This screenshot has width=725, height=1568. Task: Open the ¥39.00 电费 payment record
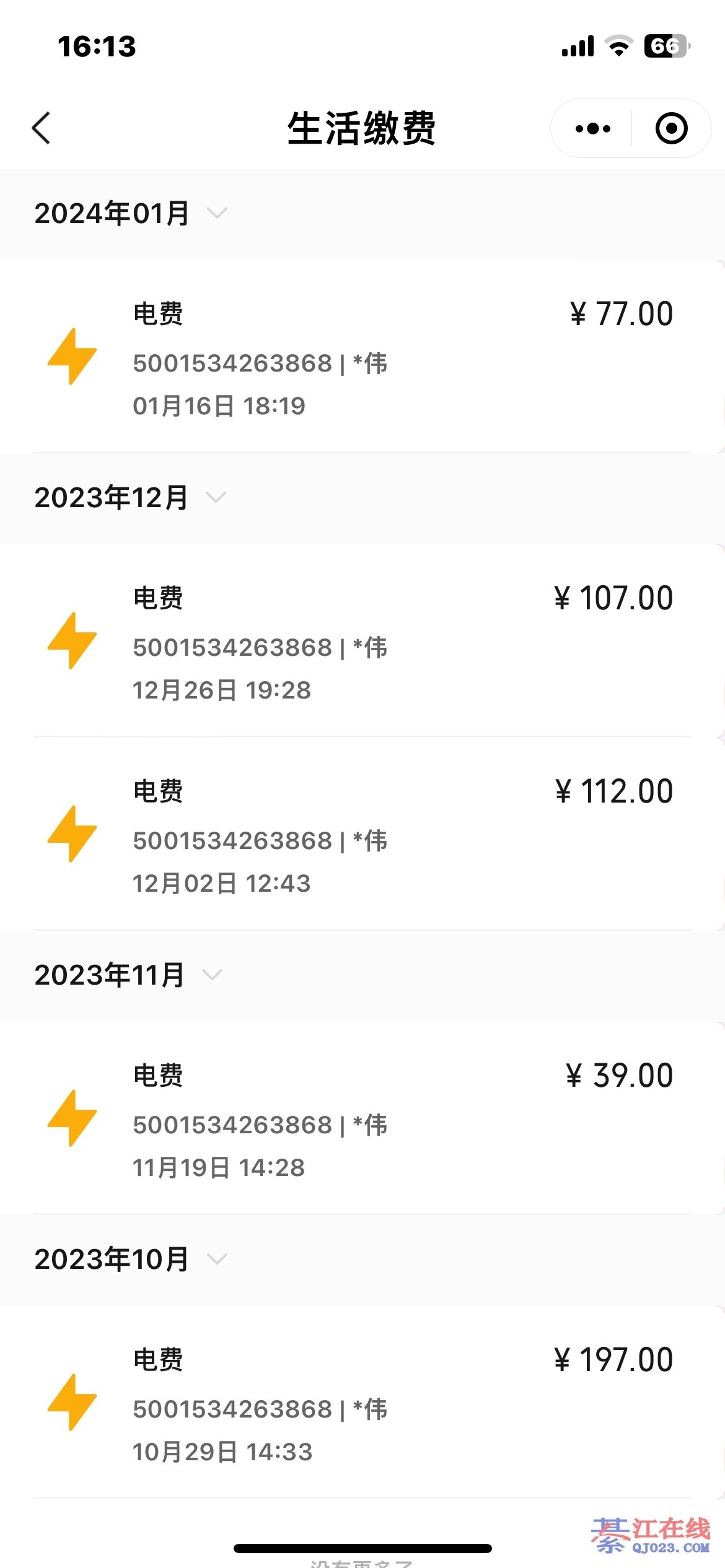pyautogui.click(x=362, y=1120)
